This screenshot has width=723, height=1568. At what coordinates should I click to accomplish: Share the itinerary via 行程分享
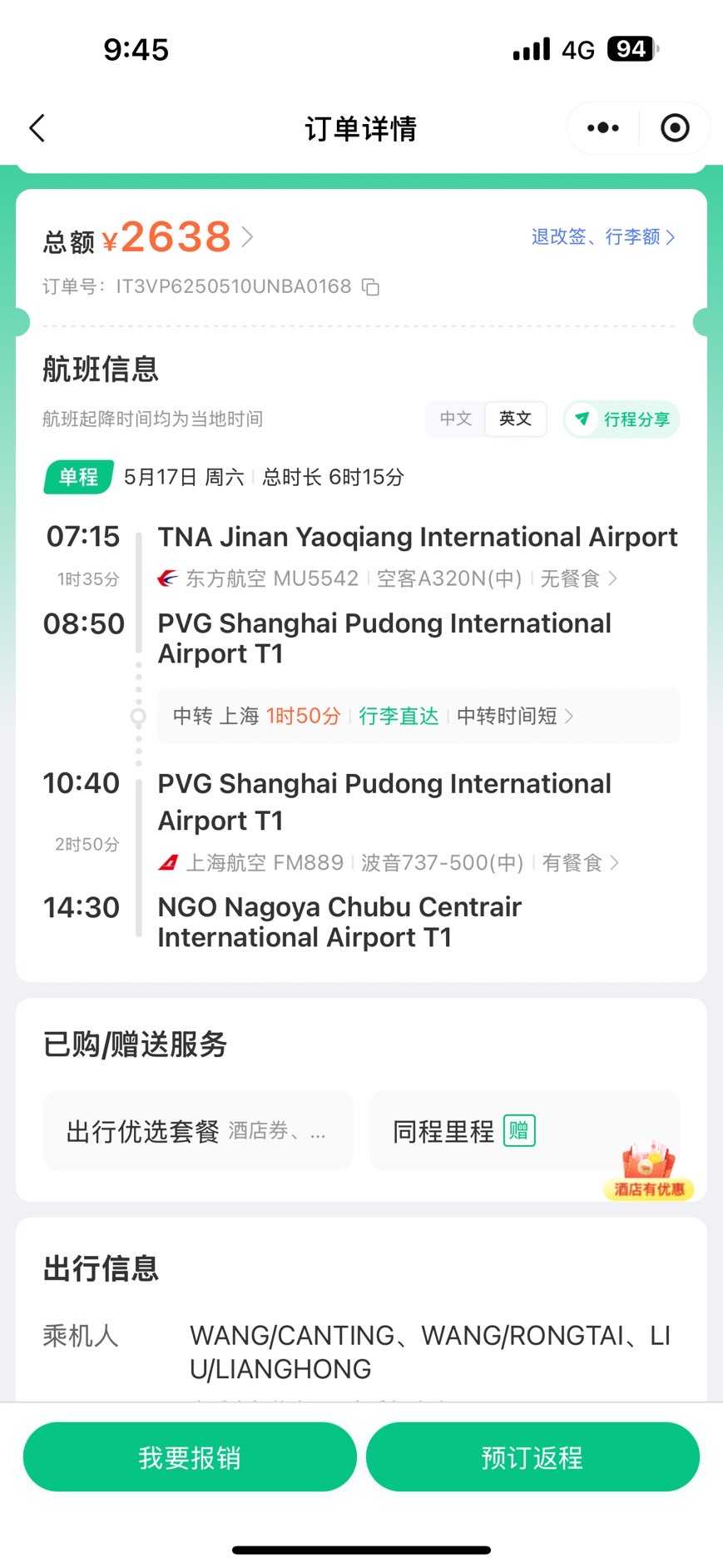(622, 419)
